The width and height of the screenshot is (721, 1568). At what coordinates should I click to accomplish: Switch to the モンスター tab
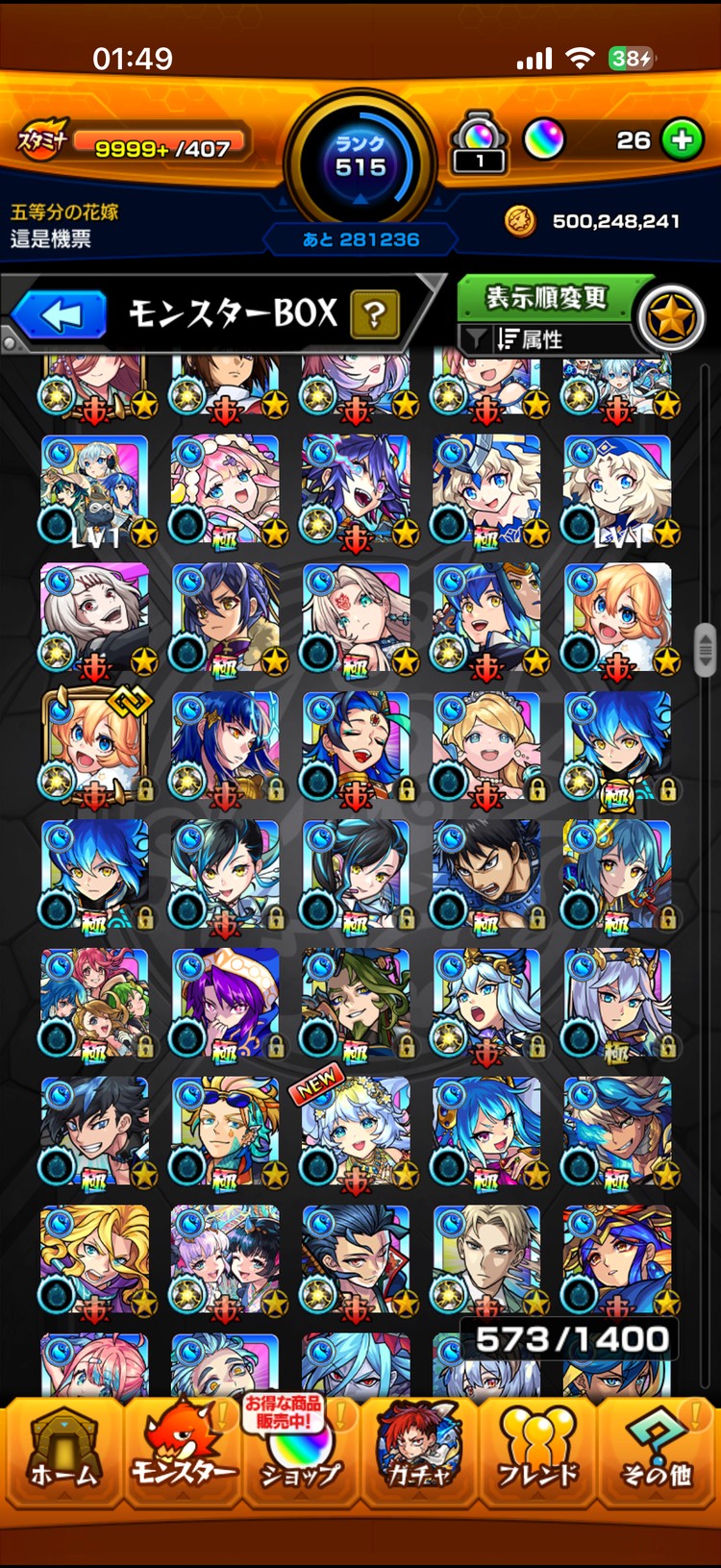[x=183, y=1453]
